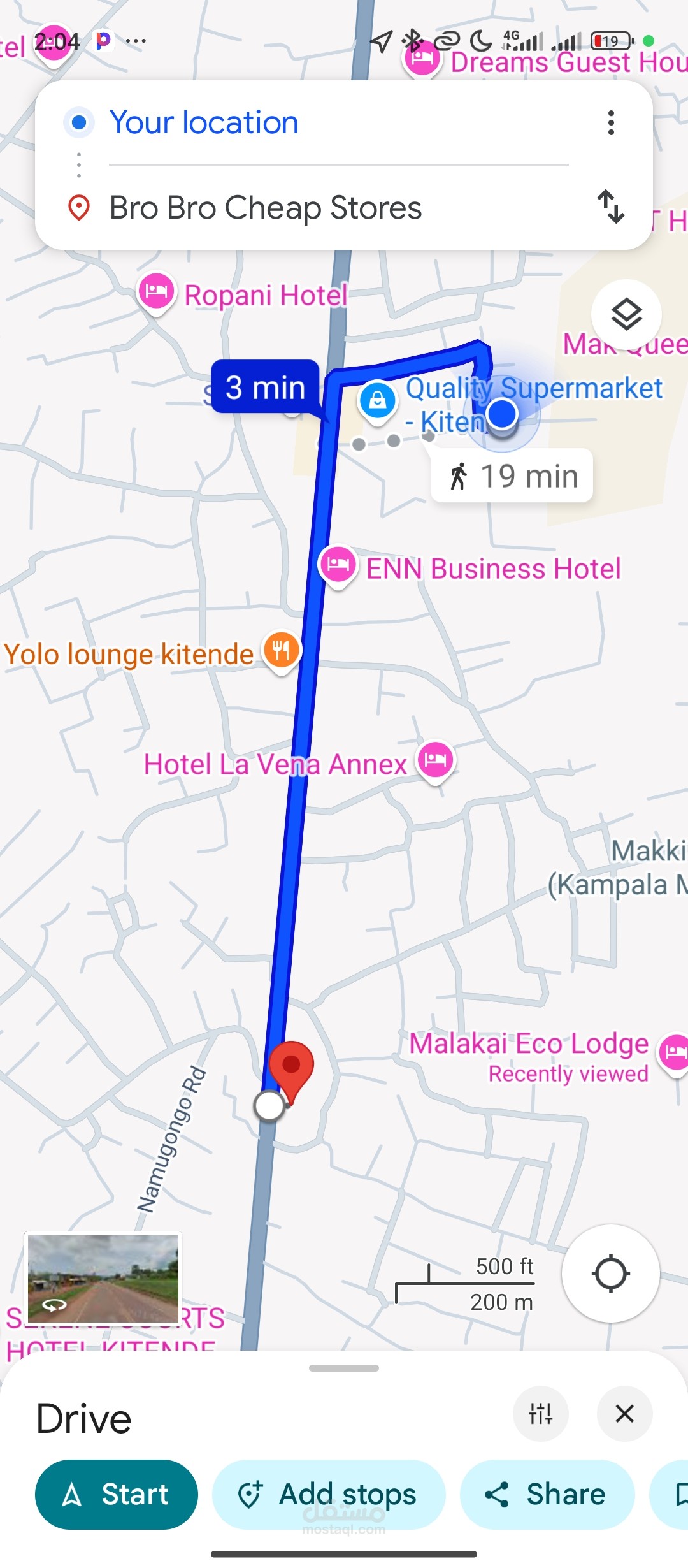Open the three-dot overflow menu
The width and height of the screenshot is (688, 1568).
[611, 123]
